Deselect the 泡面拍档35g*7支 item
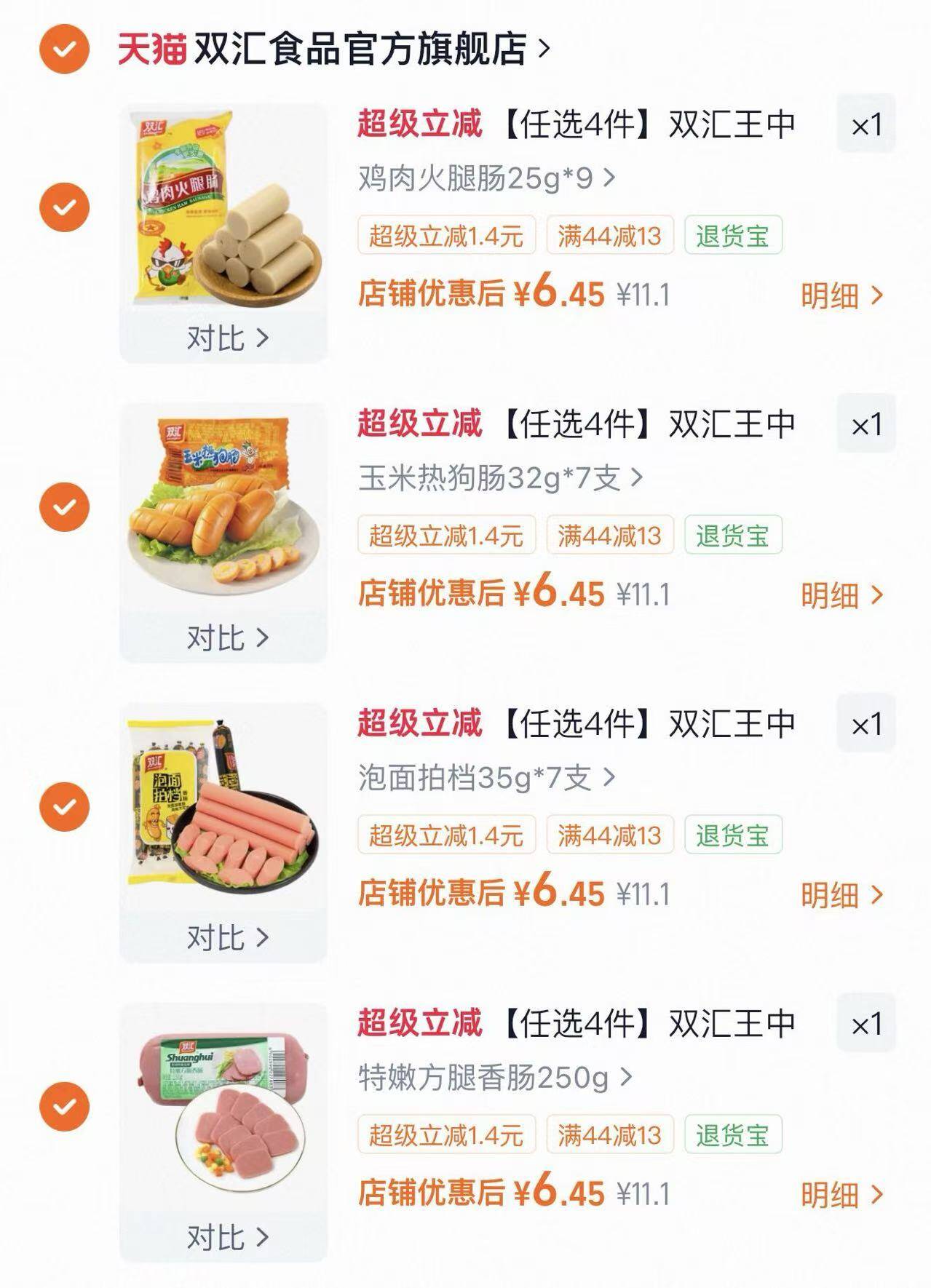This screenshot has width=931, height=1288. tap(64, 807)
